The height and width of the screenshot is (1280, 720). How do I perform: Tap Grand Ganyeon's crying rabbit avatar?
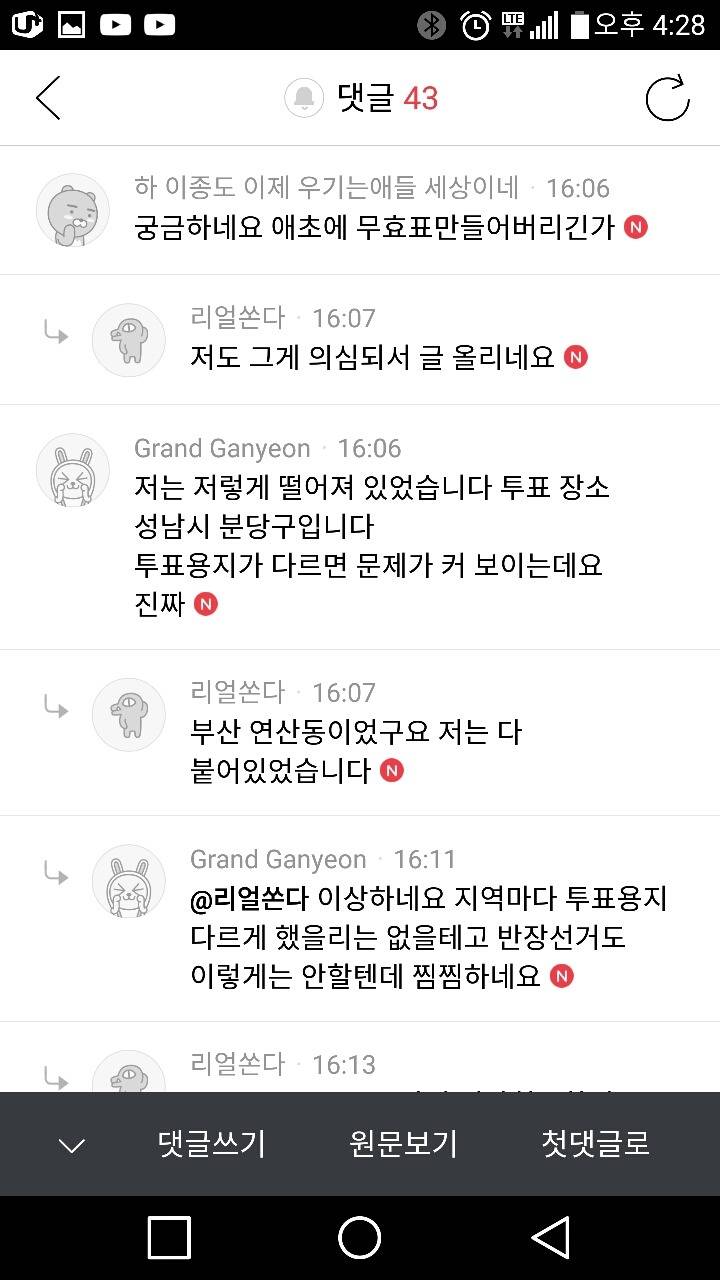(72, 470)
